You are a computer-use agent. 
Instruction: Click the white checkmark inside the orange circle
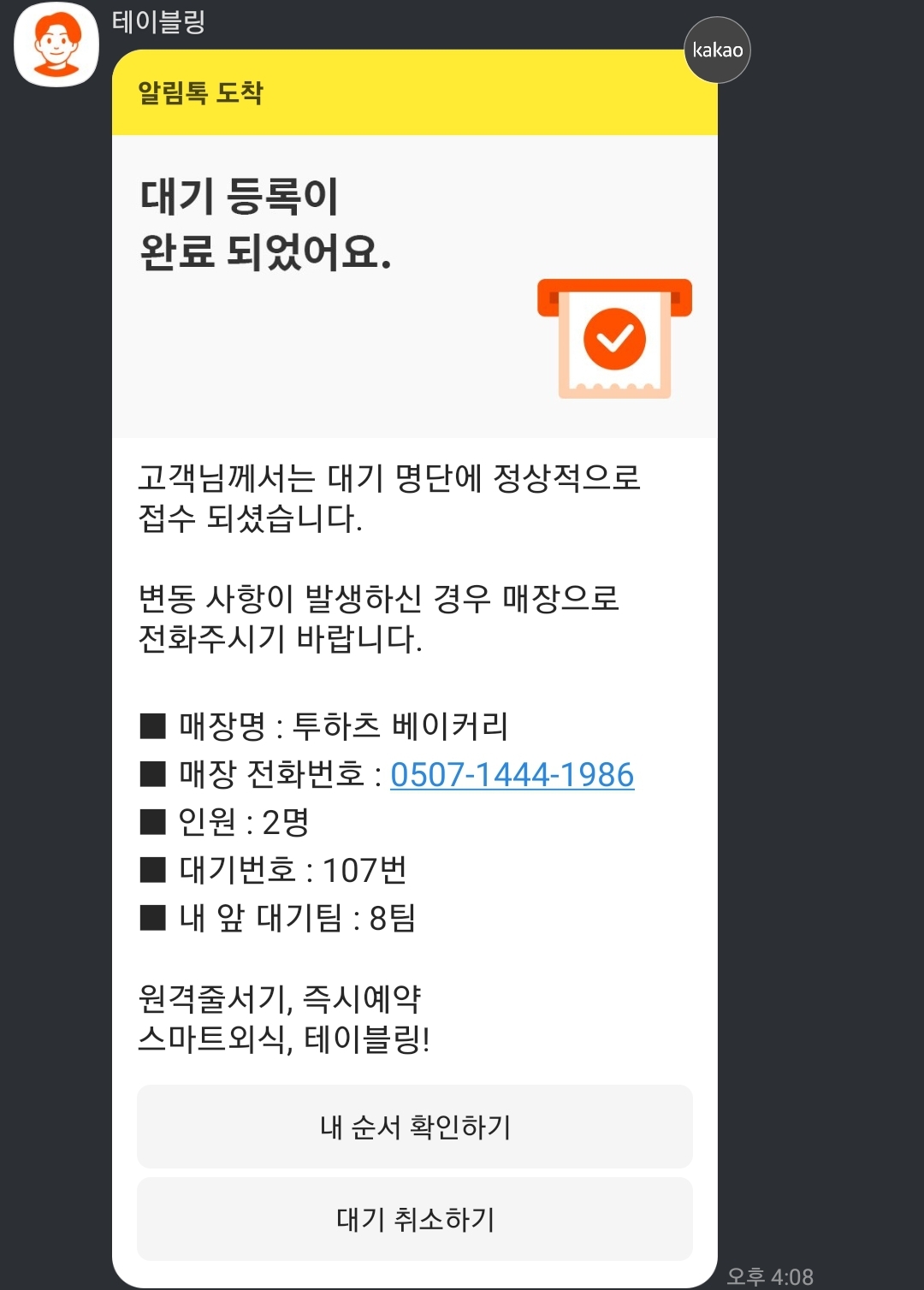(614, 340)
